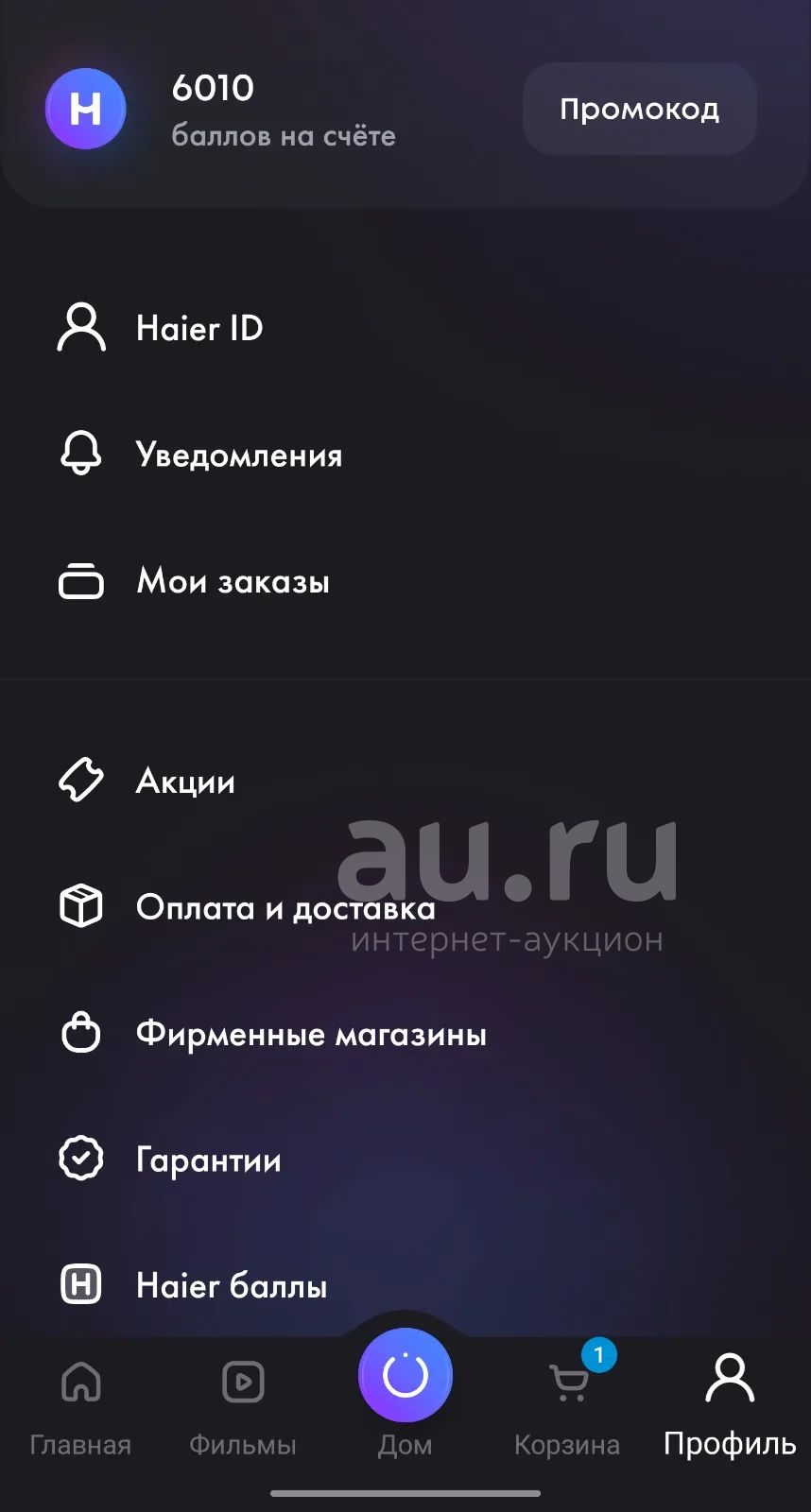The height and width of the screenshot is (1512, 811).
Task: Open the Акции promotions row
Action: coord(405,782)
